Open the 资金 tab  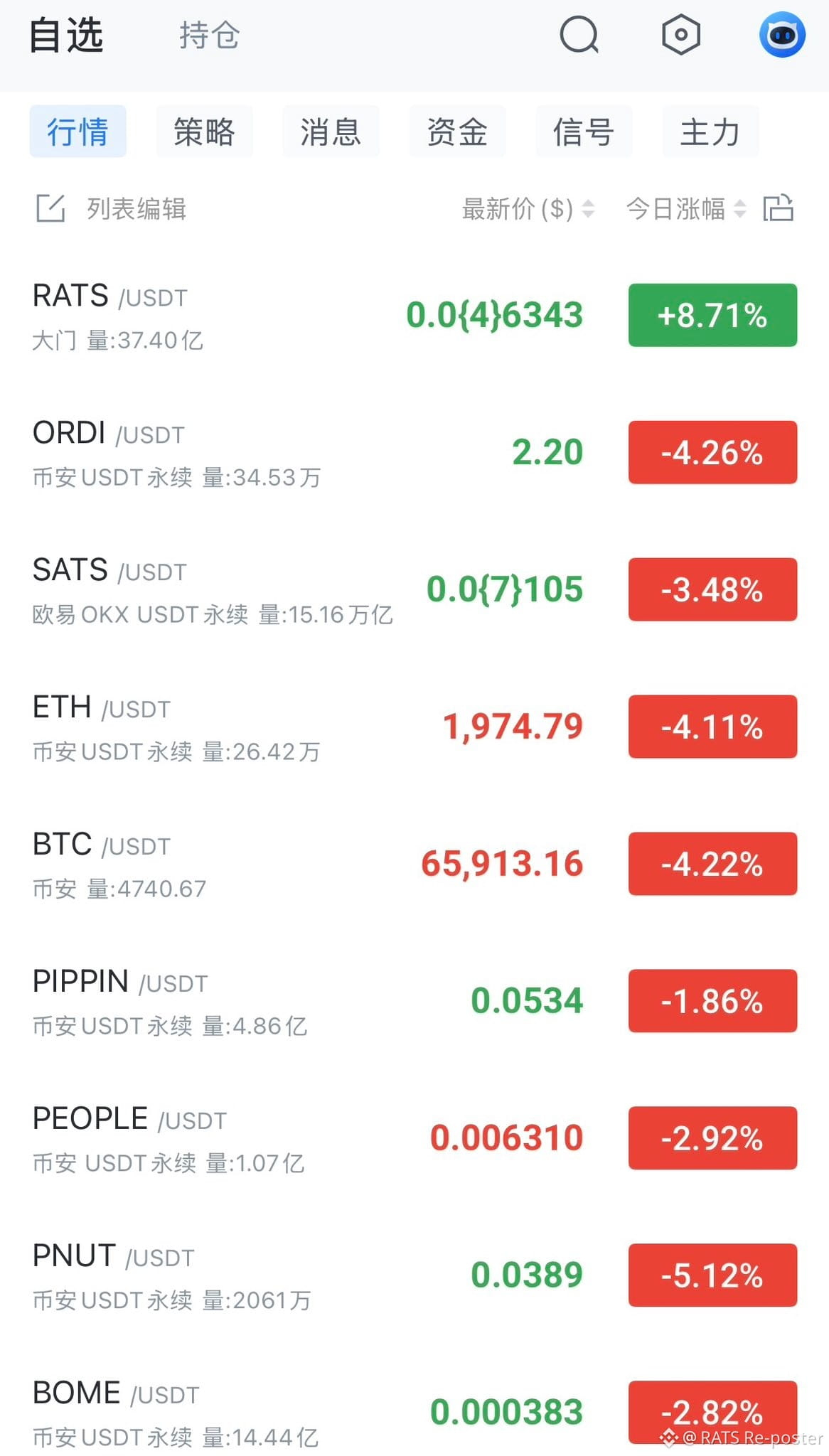[x=457, y=132]
